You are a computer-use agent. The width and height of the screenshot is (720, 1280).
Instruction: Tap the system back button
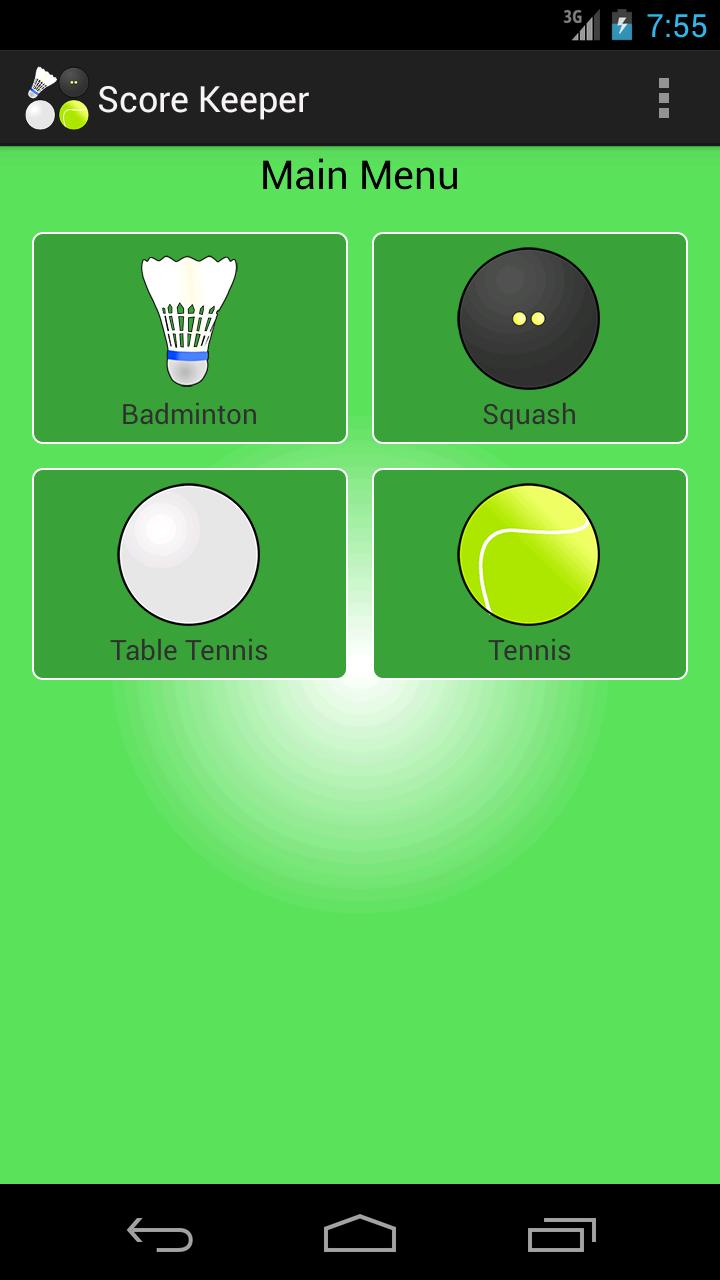(x=160, y=1234)
